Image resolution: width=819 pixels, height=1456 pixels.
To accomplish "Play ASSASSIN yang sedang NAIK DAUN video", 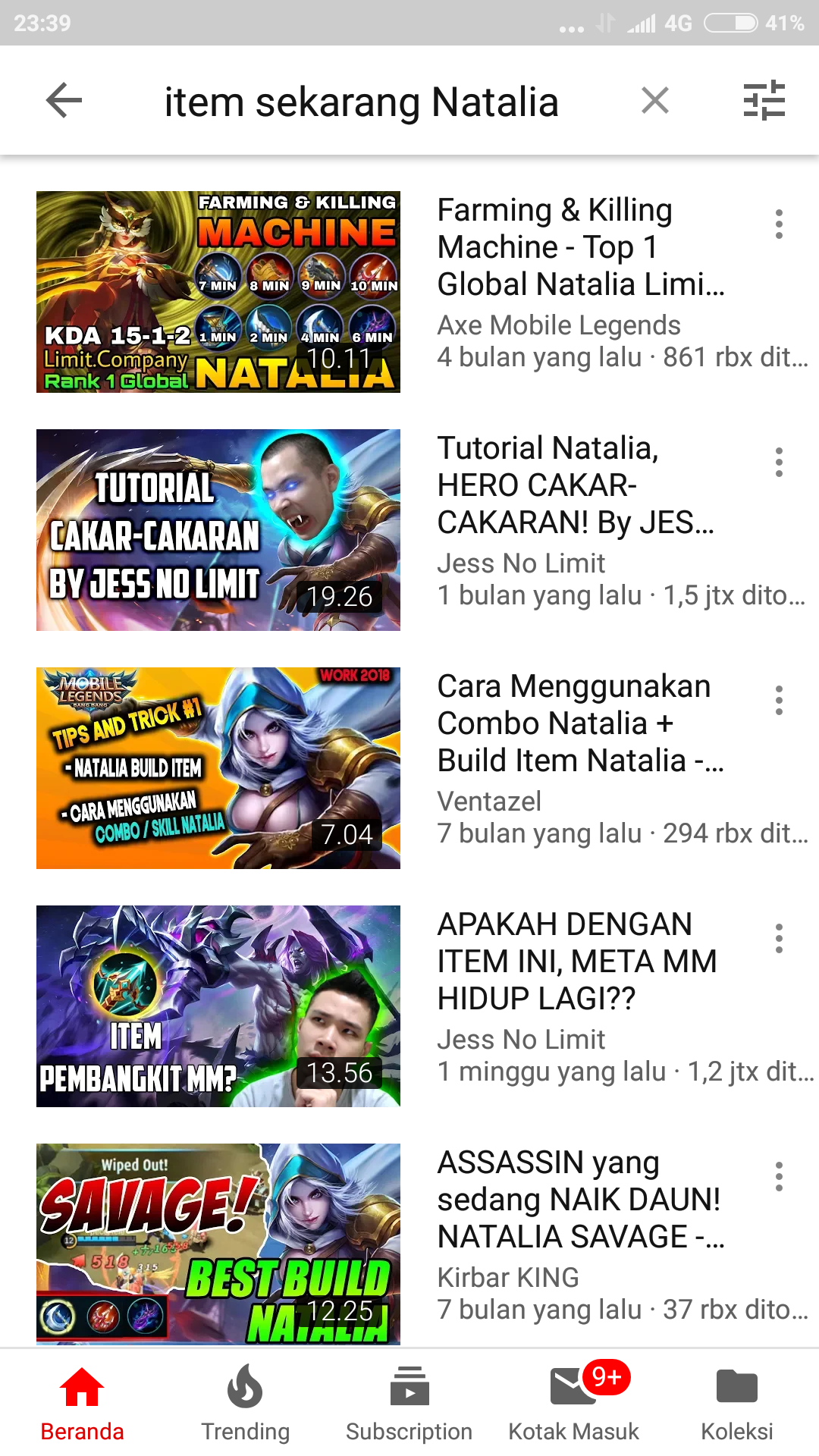I will (218, 1244).
